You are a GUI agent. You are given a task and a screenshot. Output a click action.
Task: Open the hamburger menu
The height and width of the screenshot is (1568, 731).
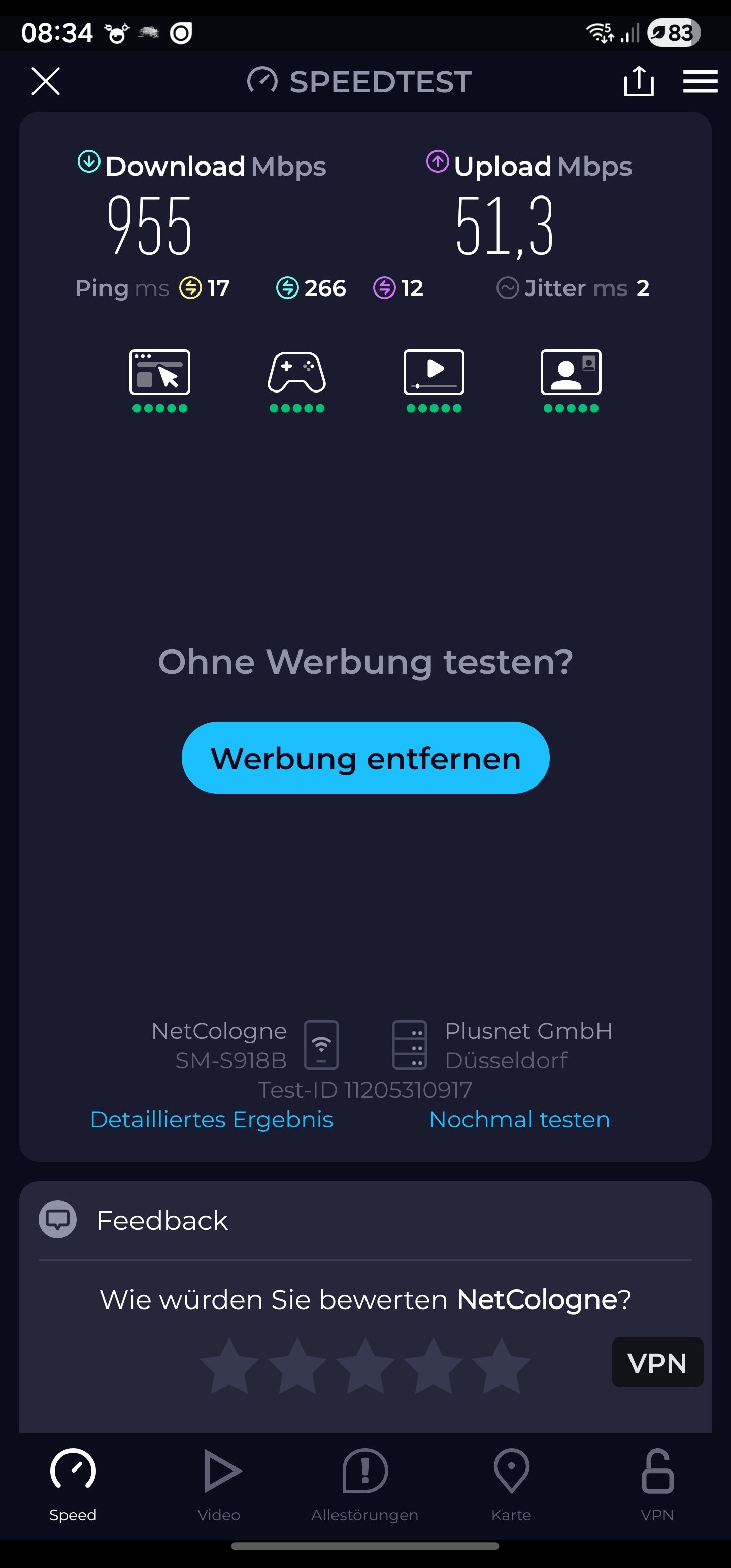(700, 82)
